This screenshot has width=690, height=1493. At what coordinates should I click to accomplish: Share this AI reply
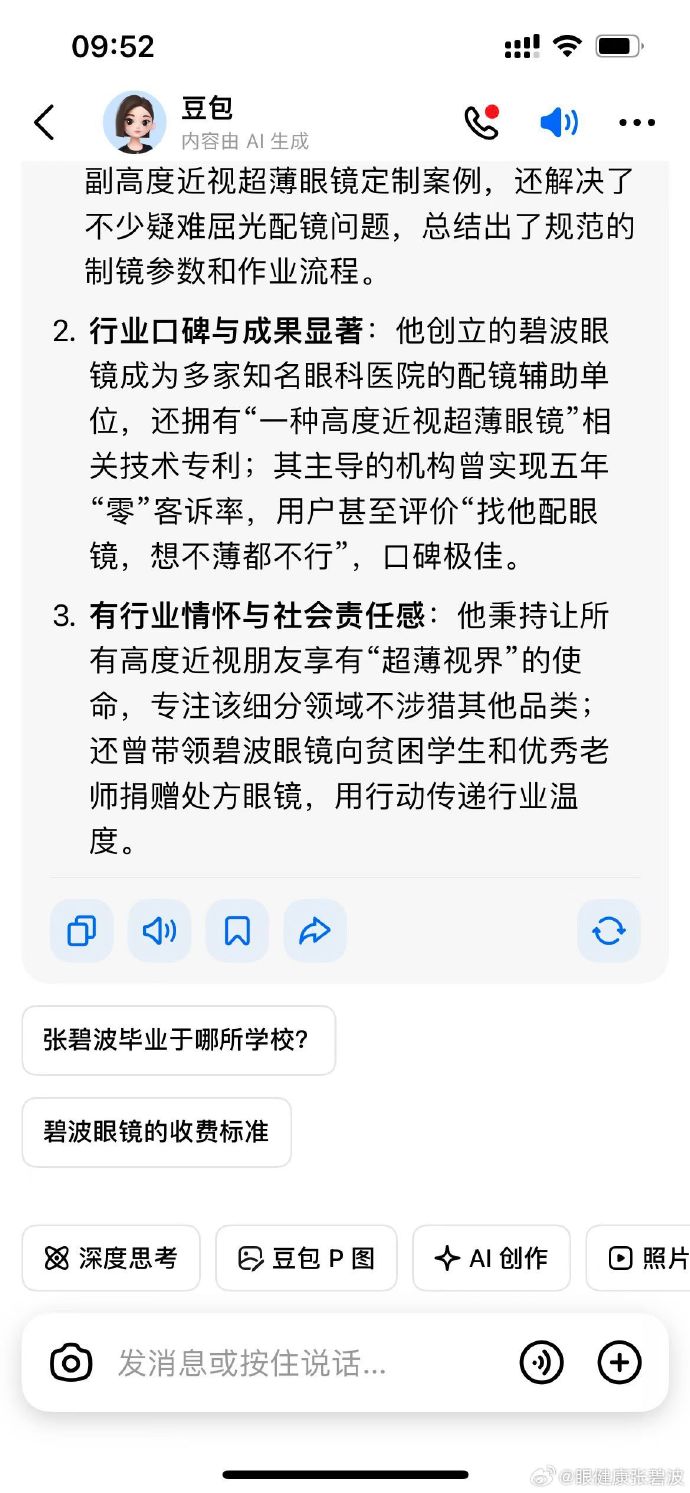pyautogui.click(x=315, y=931)
